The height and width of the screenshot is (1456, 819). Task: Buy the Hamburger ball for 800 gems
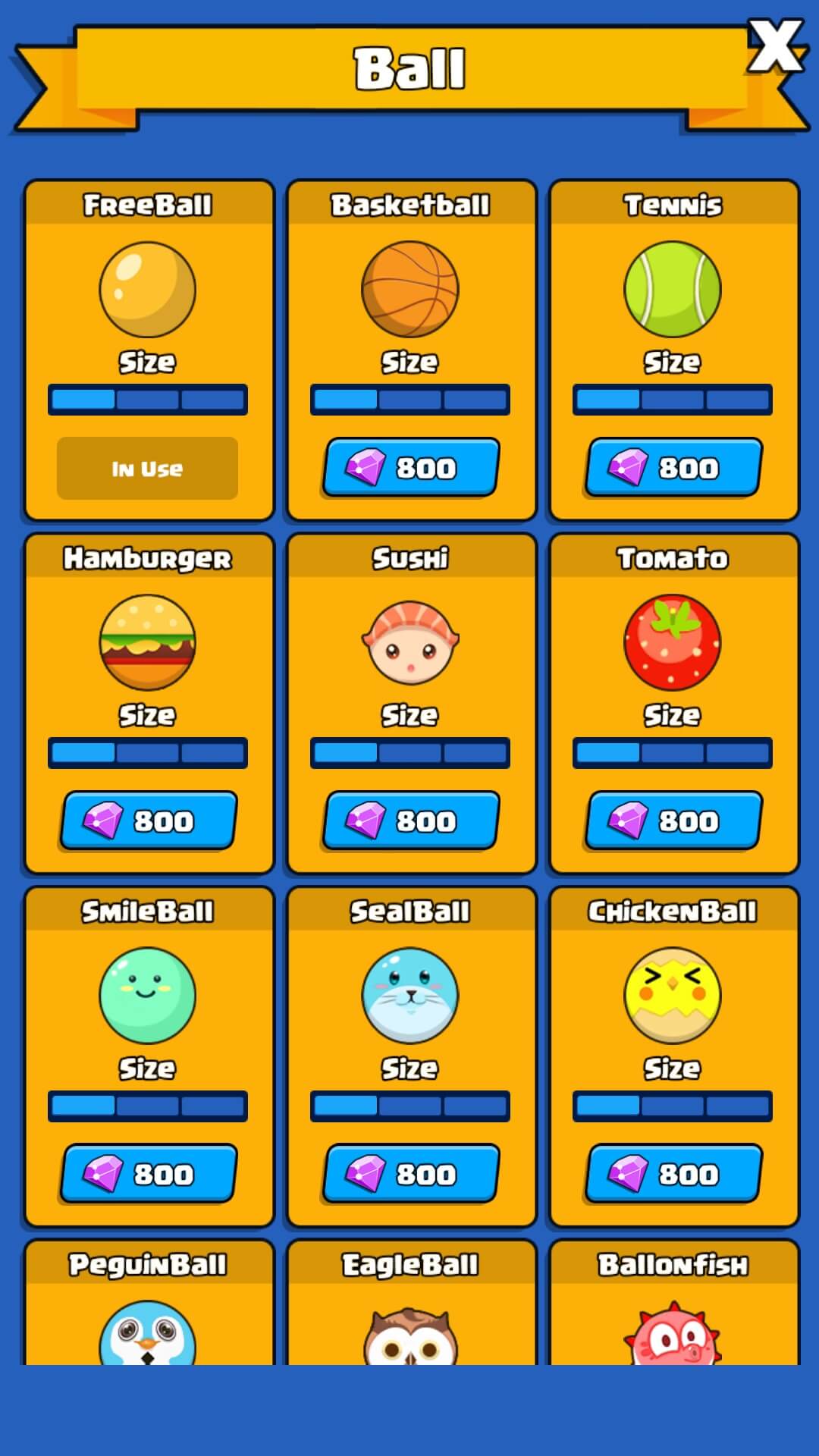tap(148, 821)
